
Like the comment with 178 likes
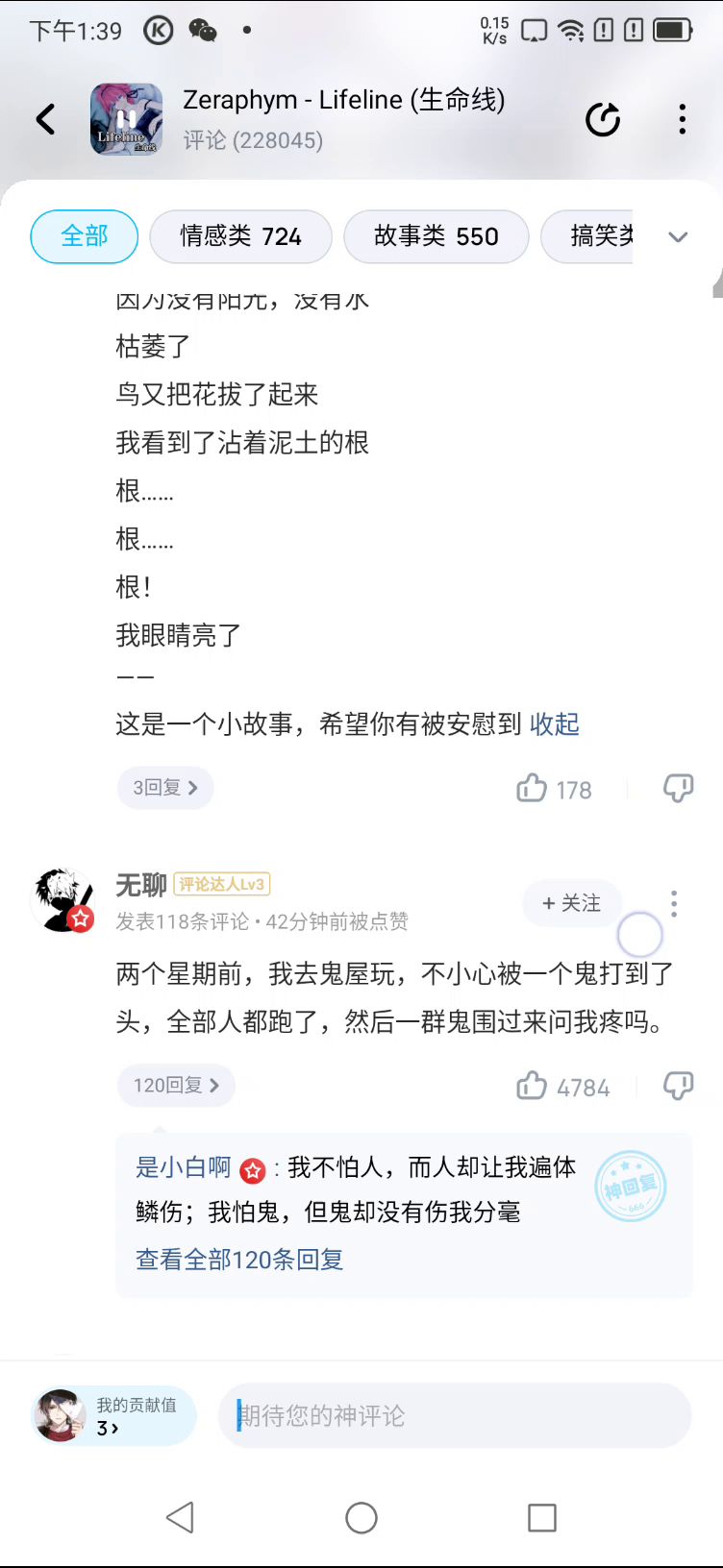point(532,789)
